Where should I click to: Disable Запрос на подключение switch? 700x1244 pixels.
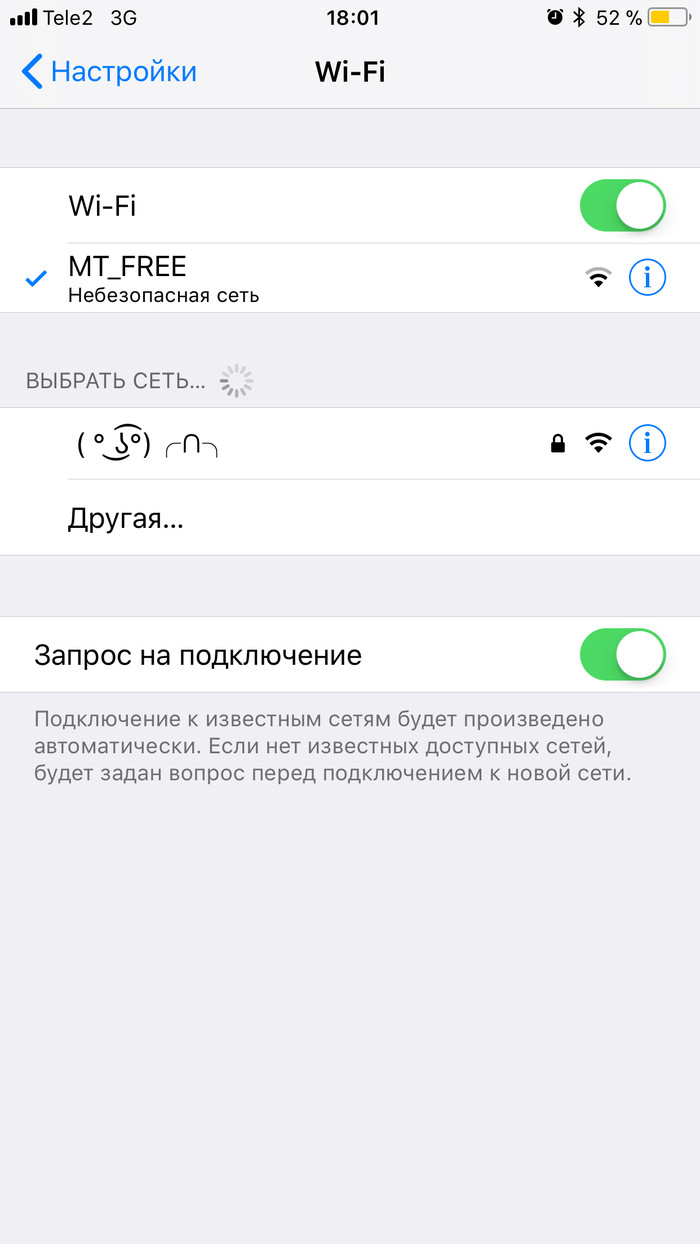click(x=622, y=655)
